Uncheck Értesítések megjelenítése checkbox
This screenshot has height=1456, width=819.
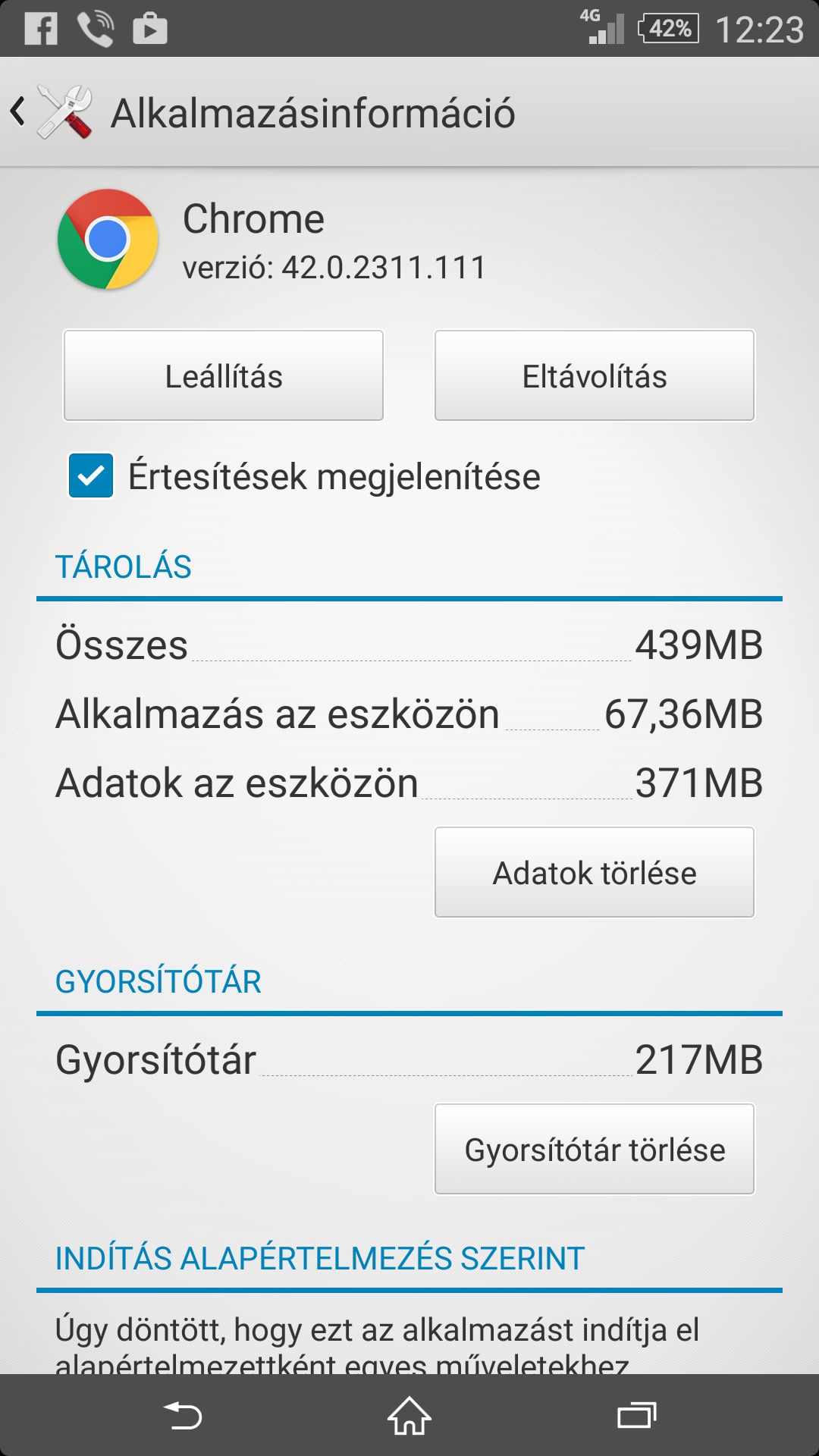tap(91, 475)
